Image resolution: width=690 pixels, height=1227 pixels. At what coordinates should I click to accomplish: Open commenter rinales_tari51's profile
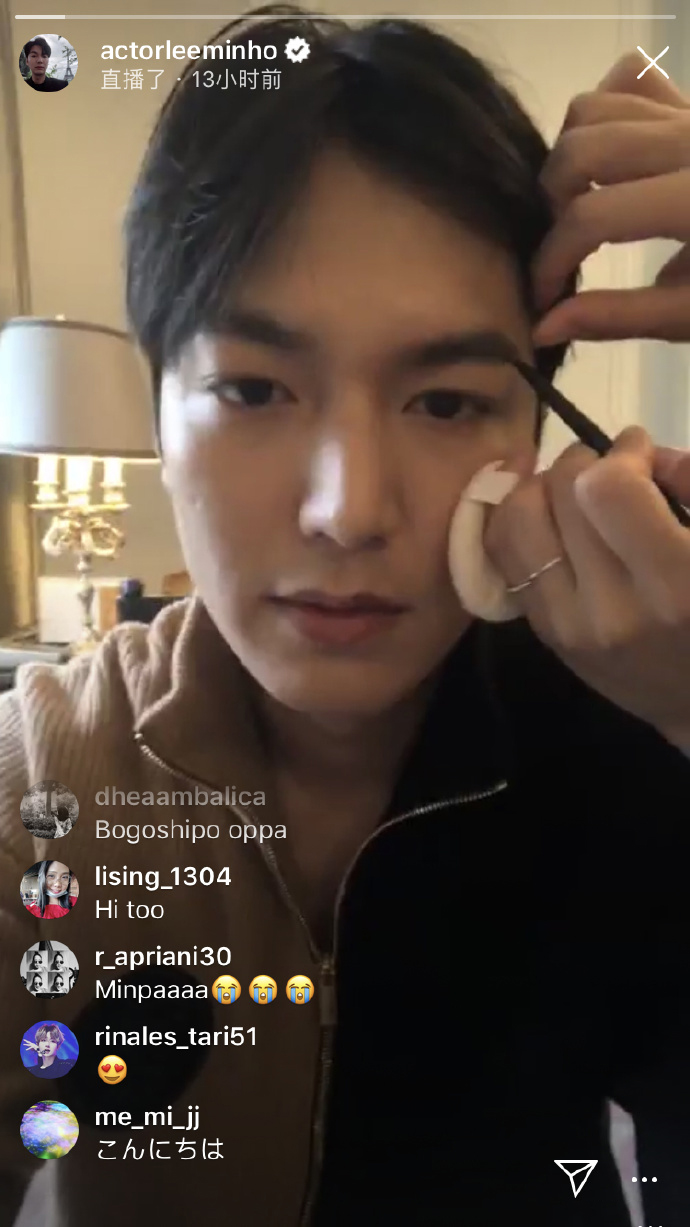pos(49,1049)
